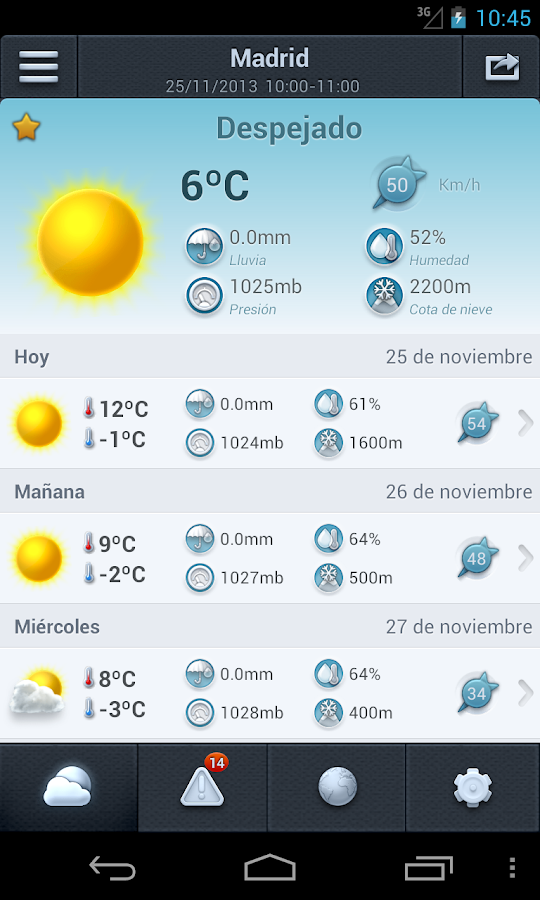Tap the Madrid location title bar
Viewport: 540px width, 900px height.
270,67
